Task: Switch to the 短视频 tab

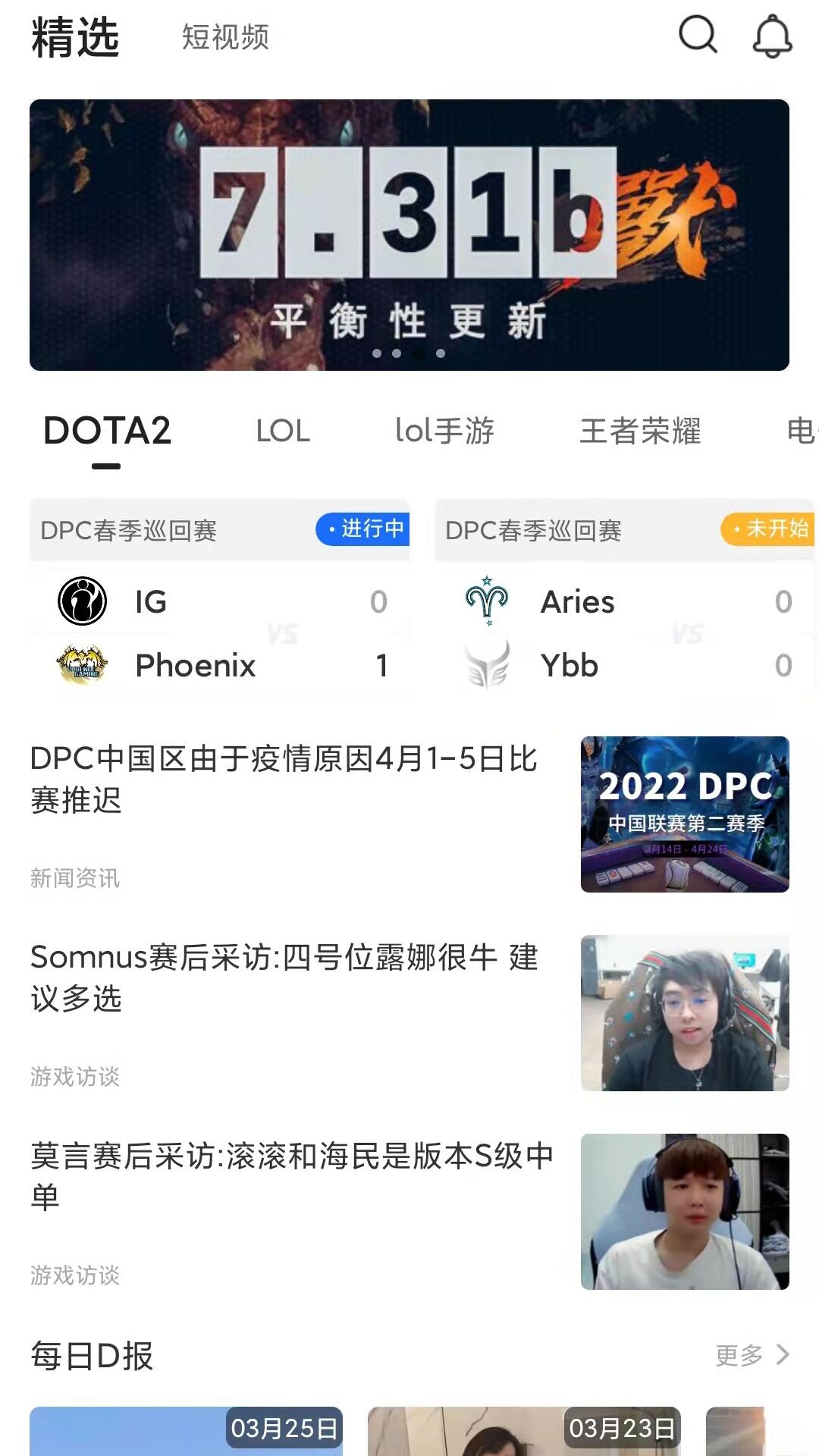Action: (x=224, y=38)
